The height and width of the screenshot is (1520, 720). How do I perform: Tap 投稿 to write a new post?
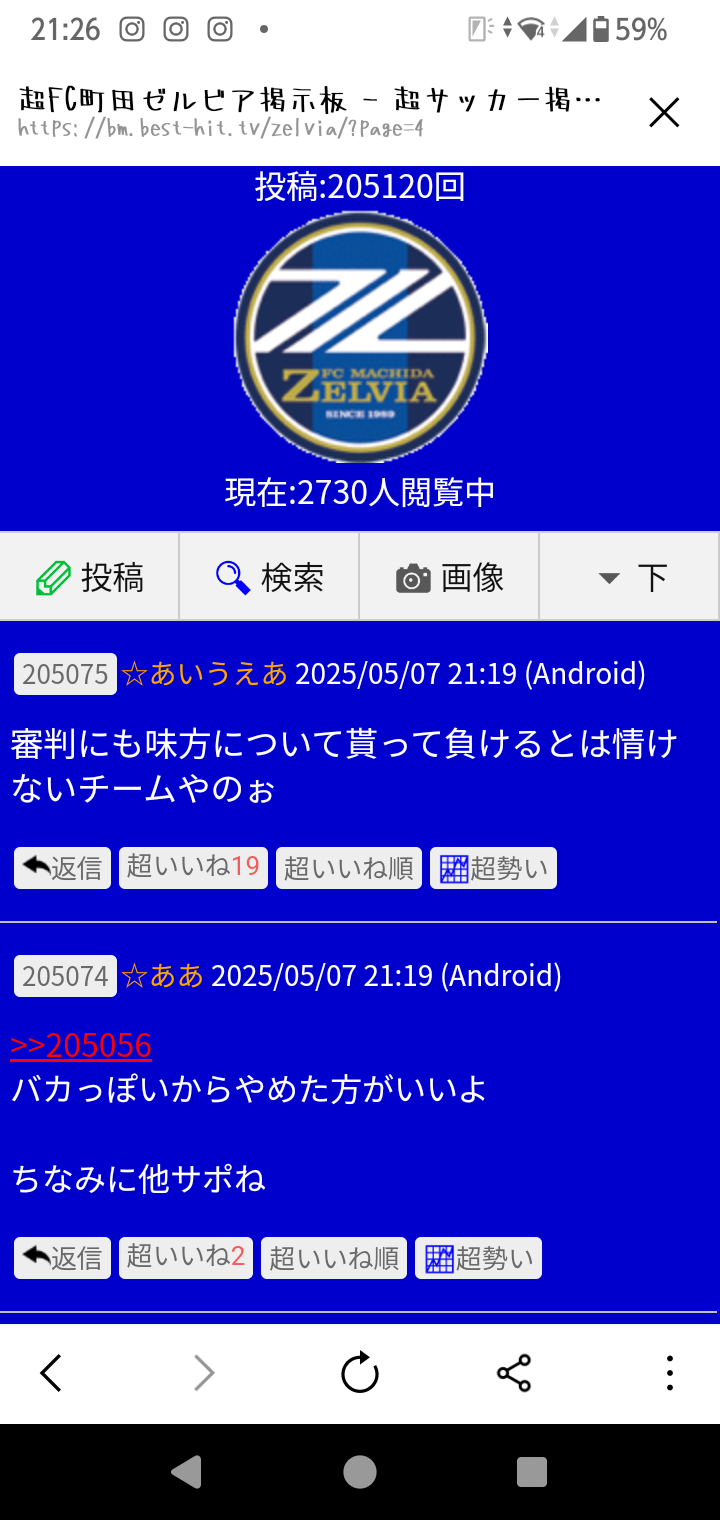(x=90, y=577)
